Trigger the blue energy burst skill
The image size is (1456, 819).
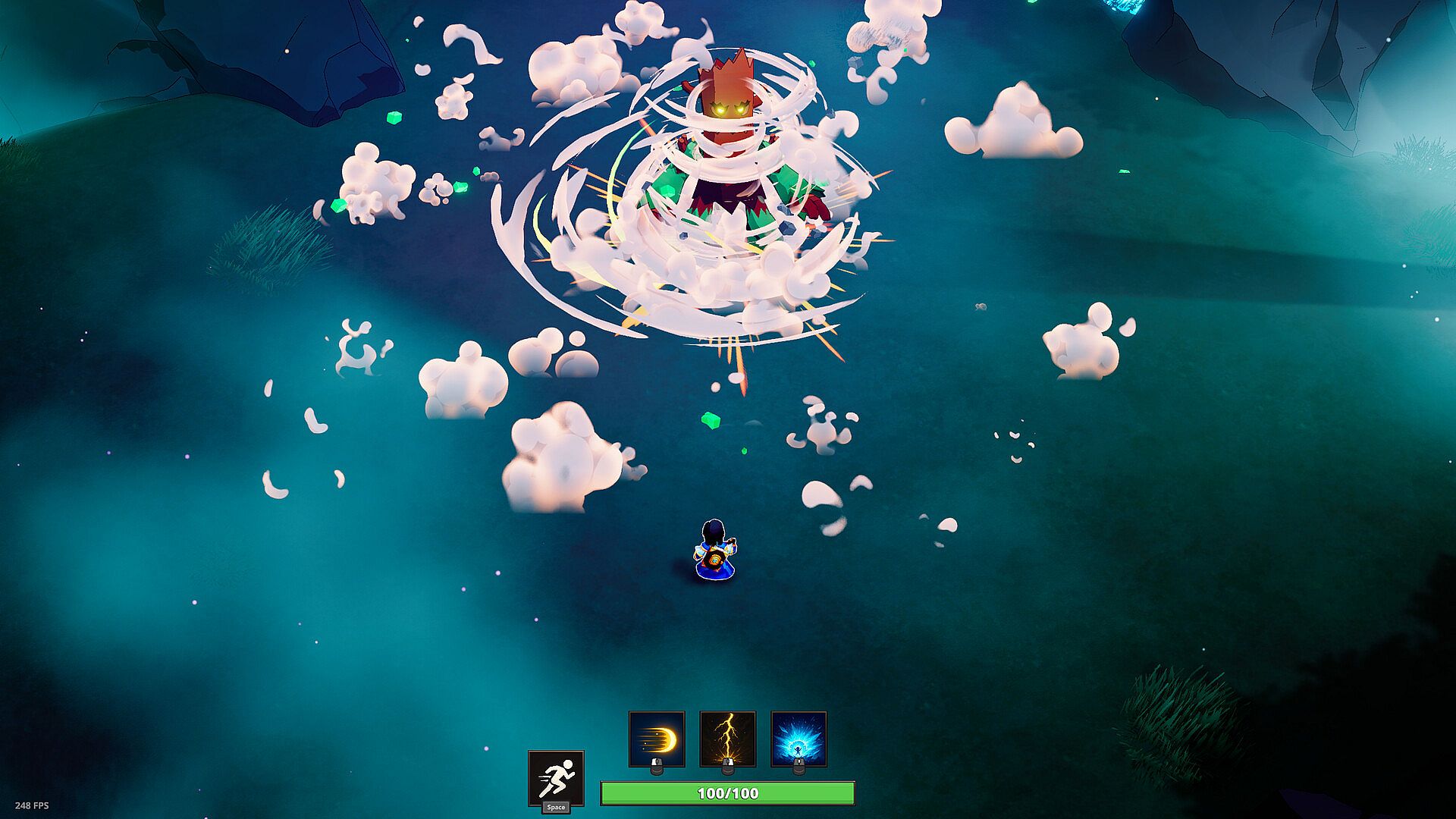799,738
